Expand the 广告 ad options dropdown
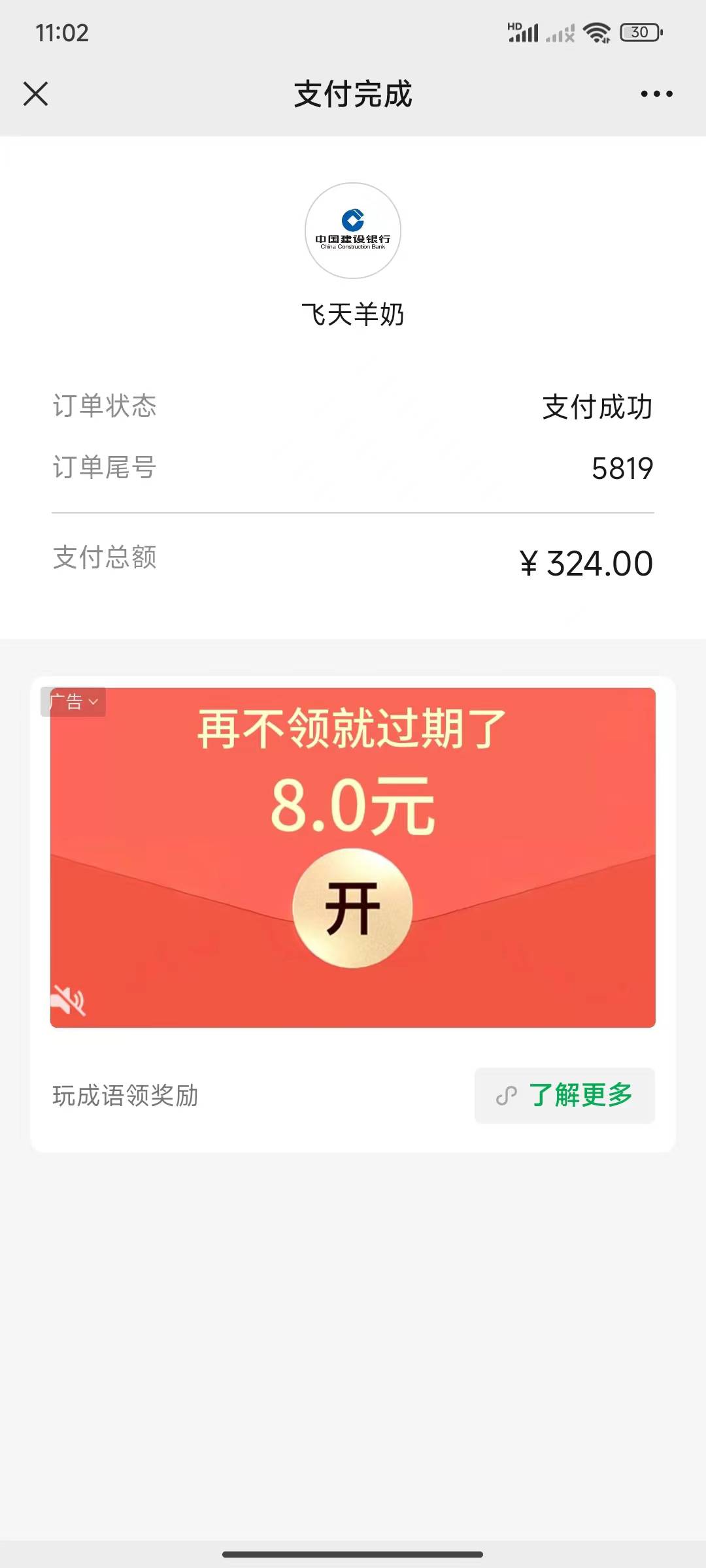706x1568 pixels. (x=74, y=702)
